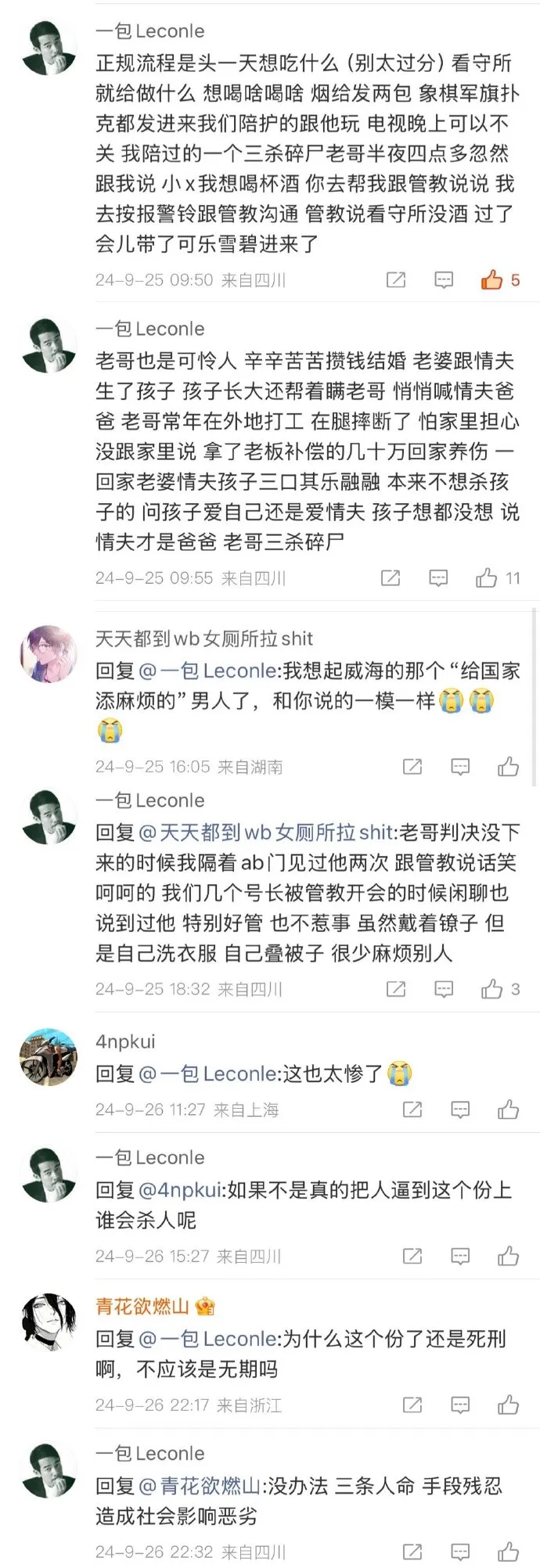Share the comment posted at 22:32
The image size is (540, 1568).
[412, 1552]
